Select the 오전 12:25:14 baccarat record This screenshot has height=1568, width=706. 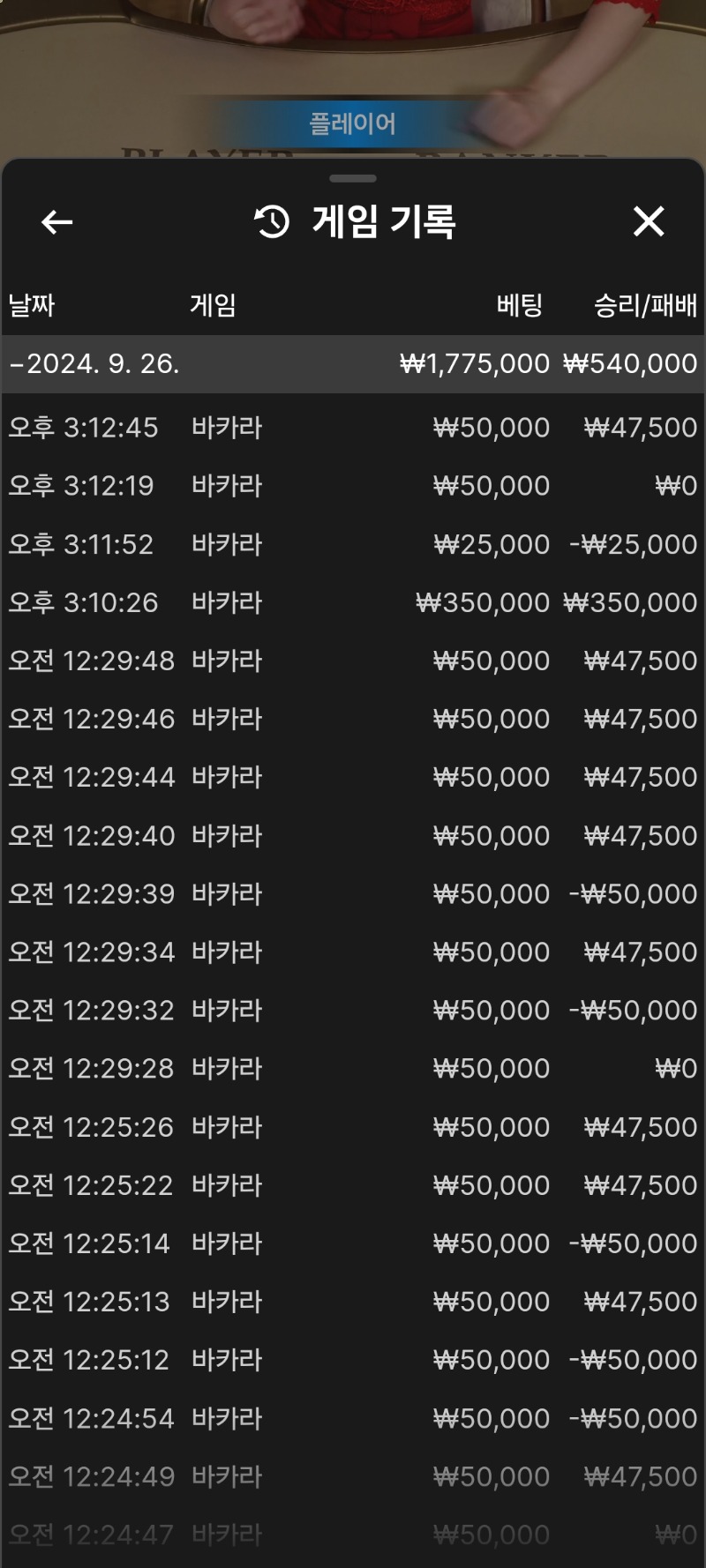[353, 1243]
